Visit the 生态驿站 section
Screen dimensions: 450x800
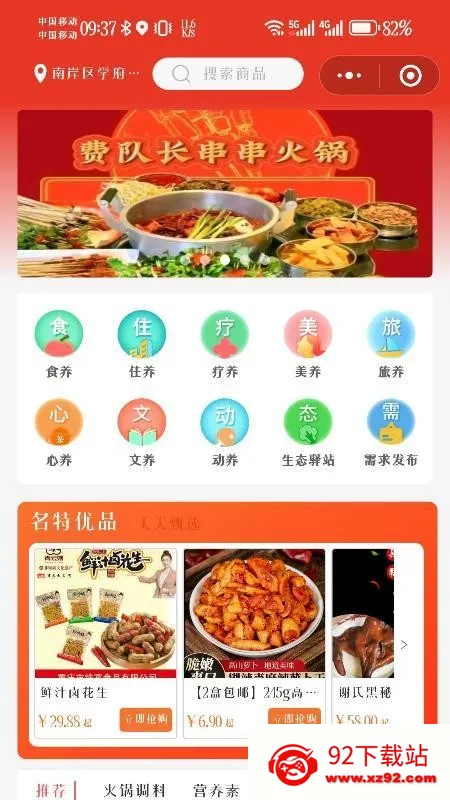(x=308, y=433)
